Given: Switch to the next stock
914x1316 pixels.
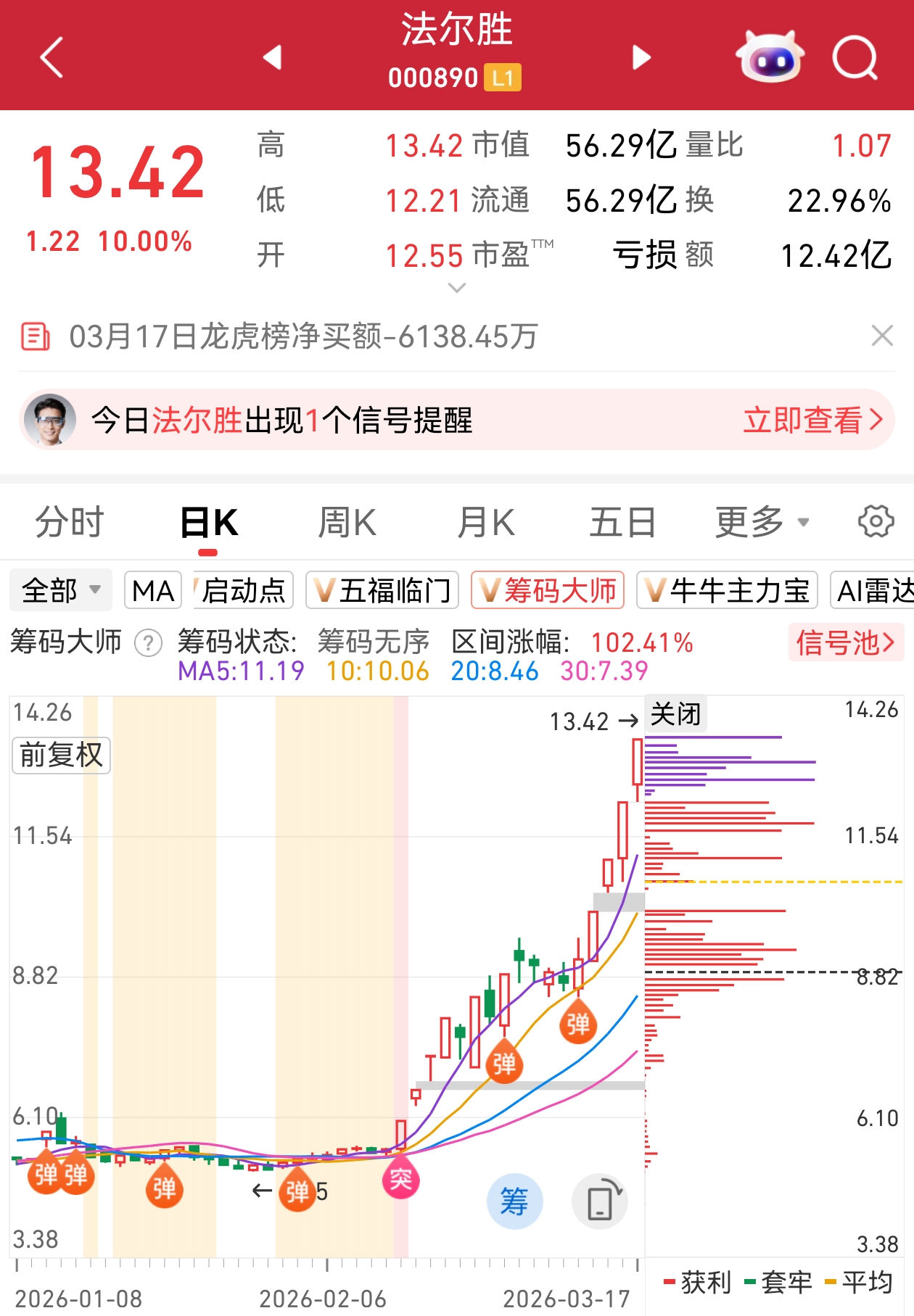Looking at the screenshot, I should point(641,57).
